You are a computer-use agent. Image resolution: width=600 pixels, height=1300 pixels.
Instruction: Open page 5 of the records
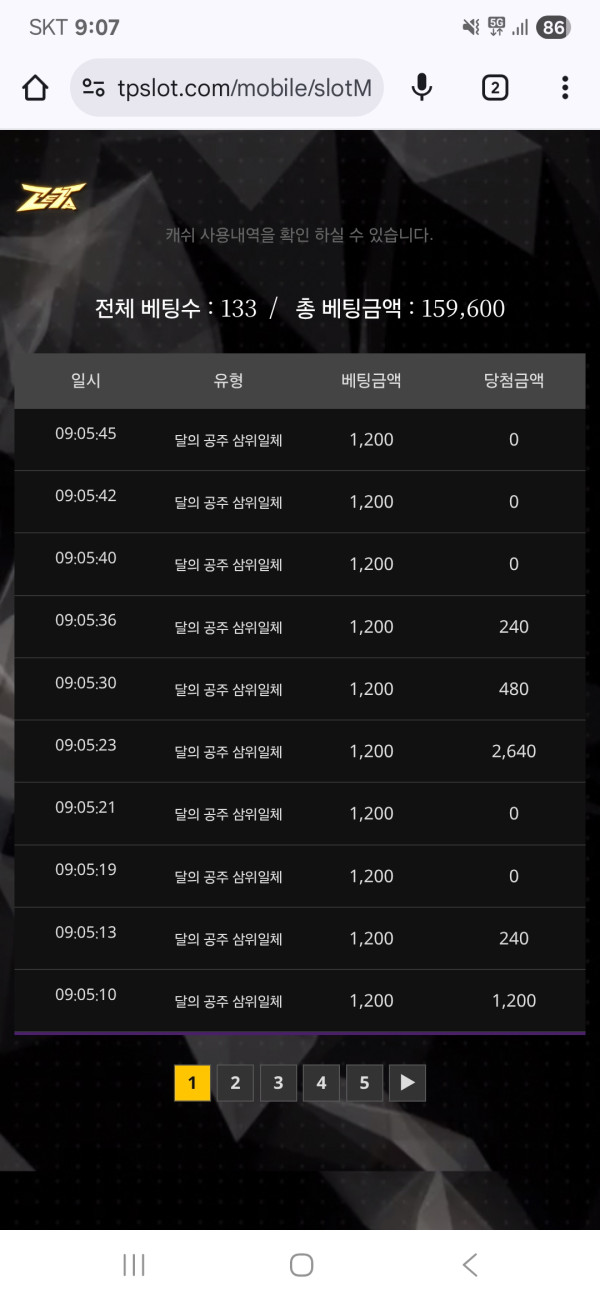point(364,1082)
